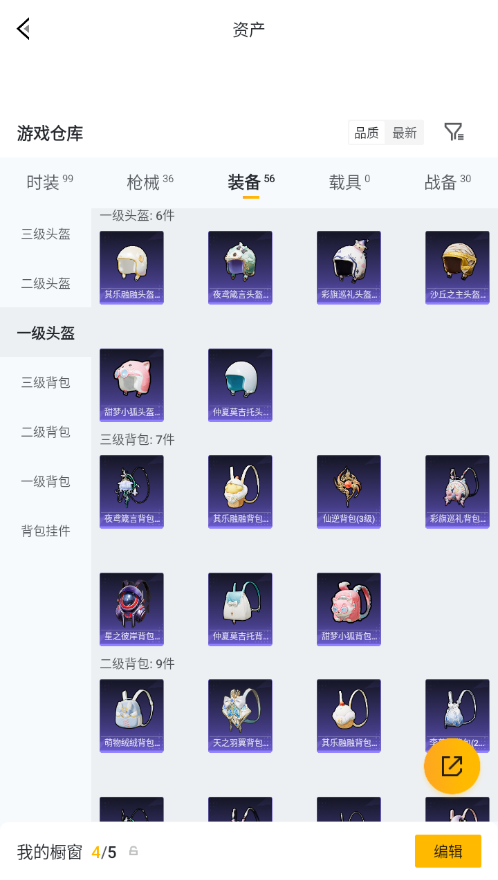Tap the orange floating share button
Viewport: 498px width, 880px height.
452,766
